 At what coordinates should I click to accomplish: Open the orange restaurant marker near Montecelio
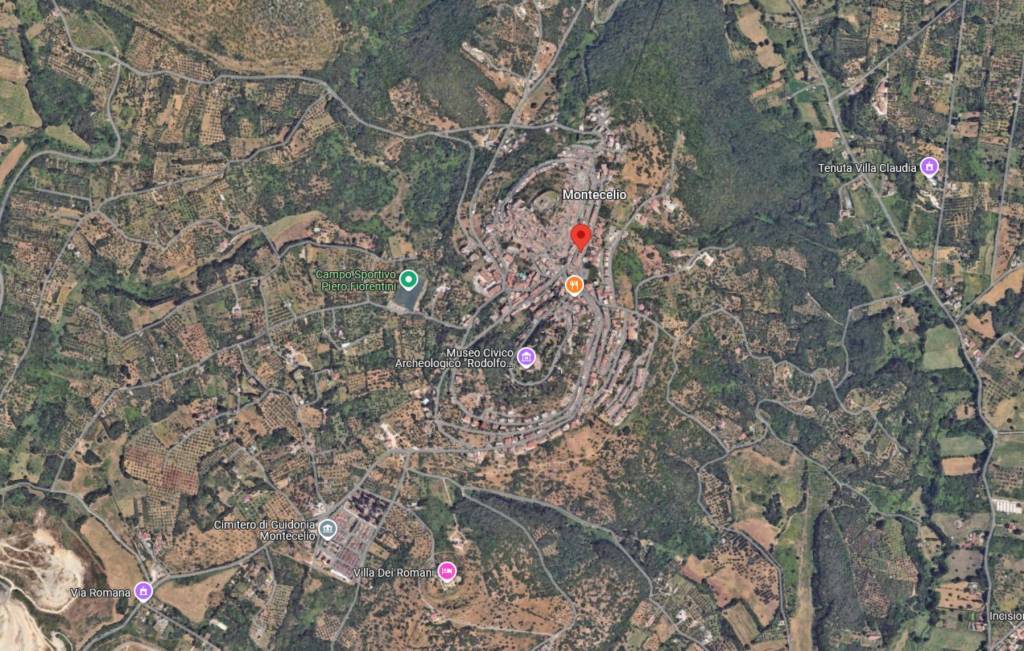point(574,285)
